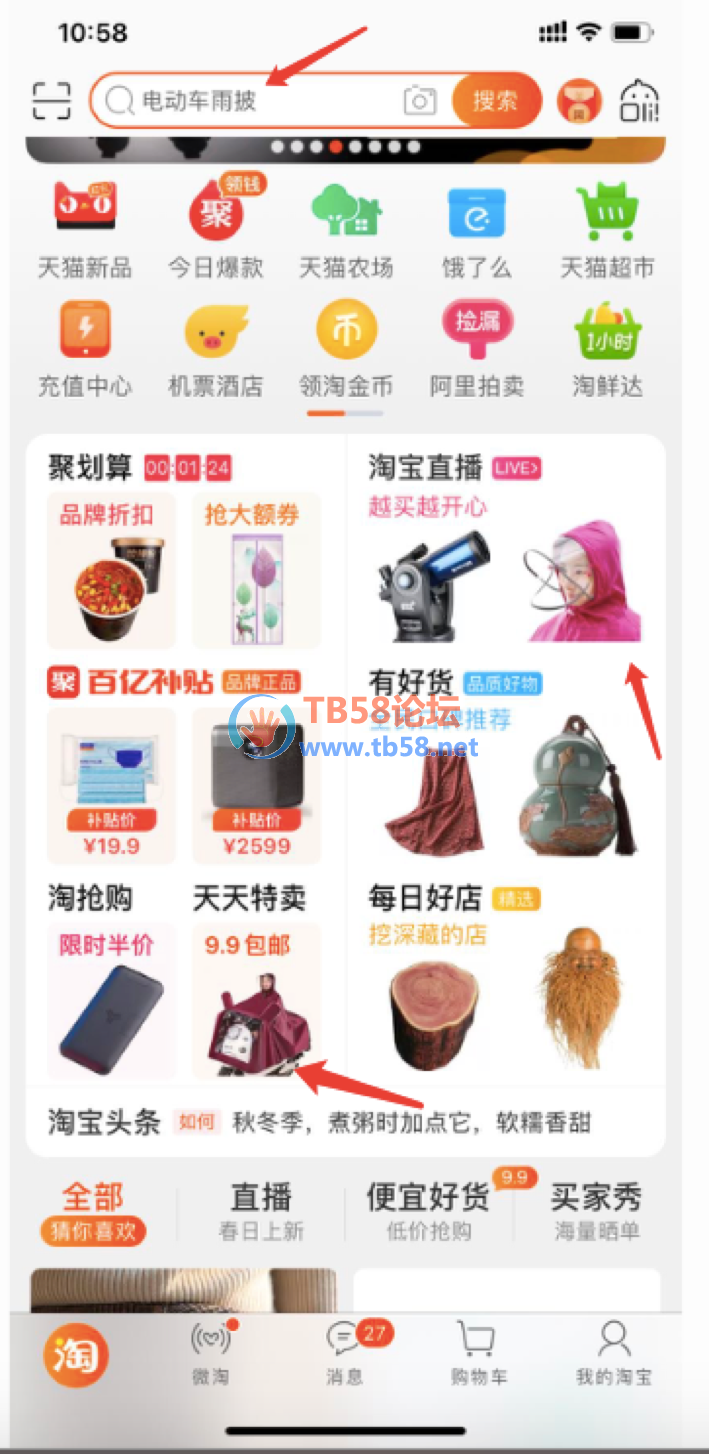Open 消息 messages tab
709x1454 pixels.
click(x=345, y=1354)
